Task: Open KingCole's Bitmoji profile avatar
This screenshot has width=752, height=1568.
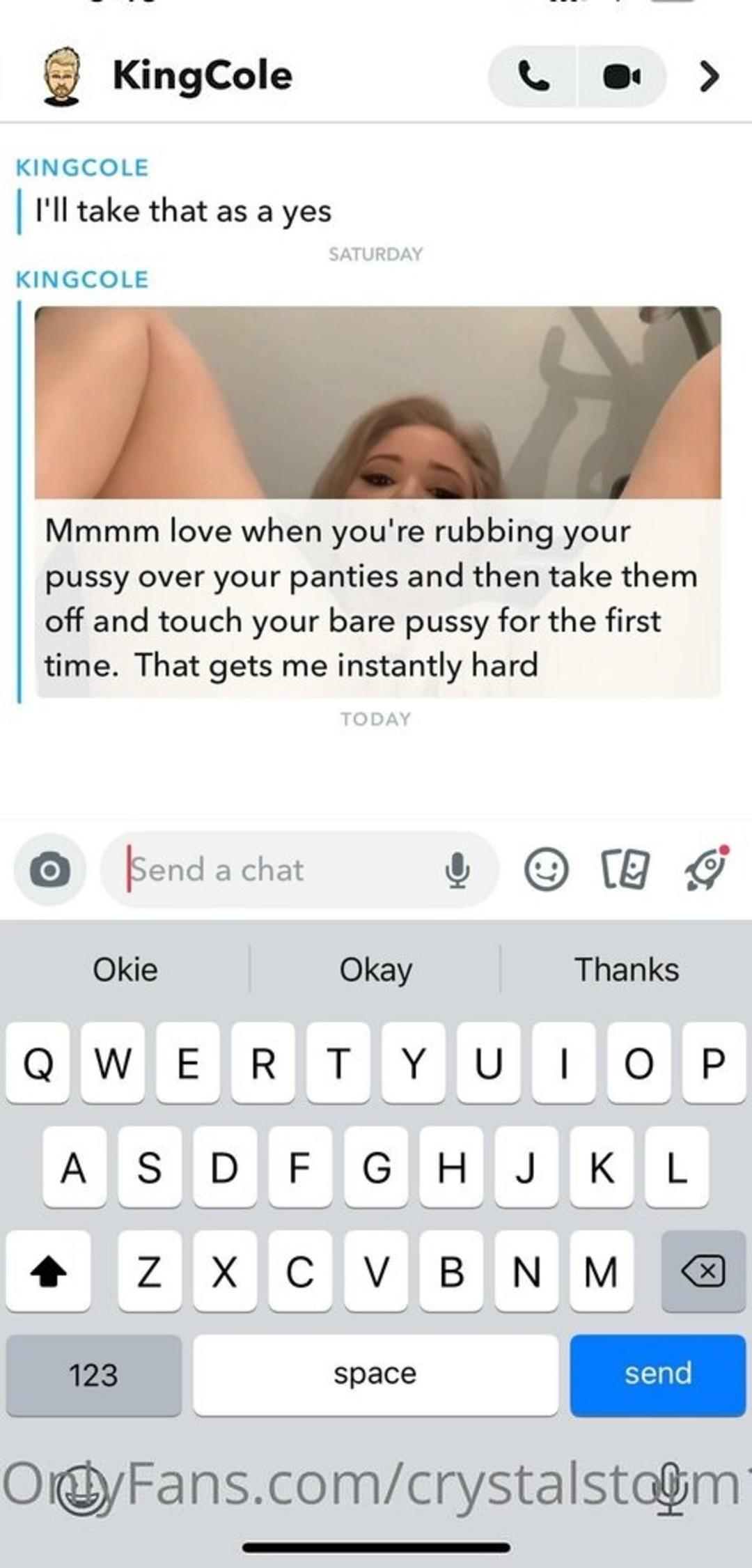Action: click(61, 77)
